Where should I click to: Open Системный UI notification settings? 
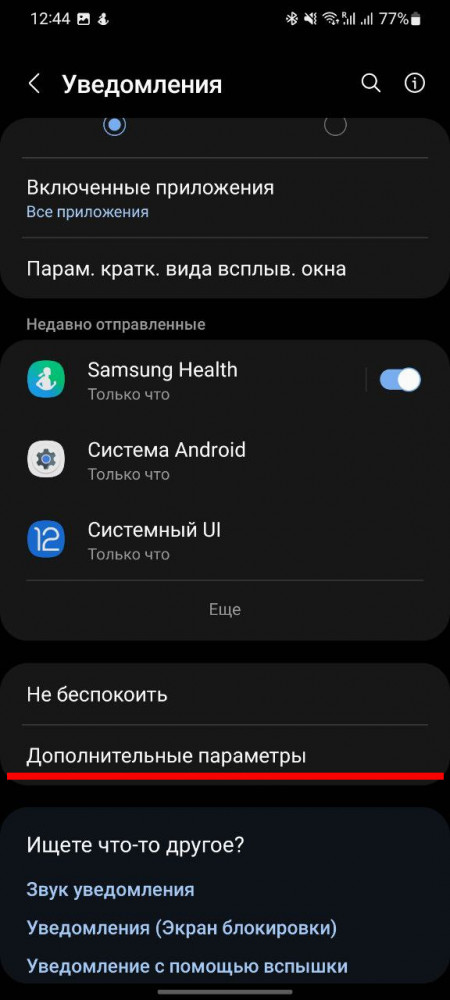225,540
